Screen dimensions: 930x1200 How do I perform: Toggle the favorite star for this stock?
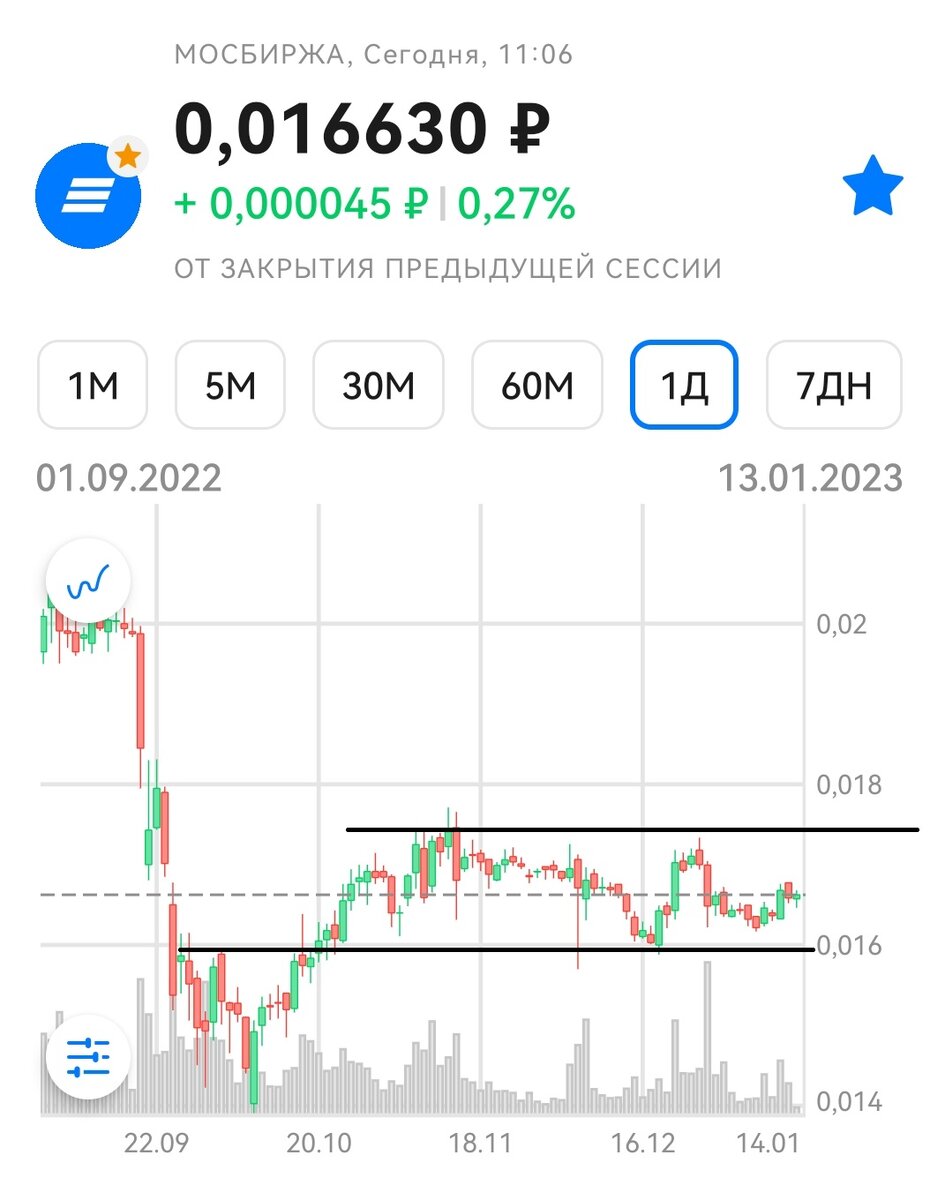point(872,187)
